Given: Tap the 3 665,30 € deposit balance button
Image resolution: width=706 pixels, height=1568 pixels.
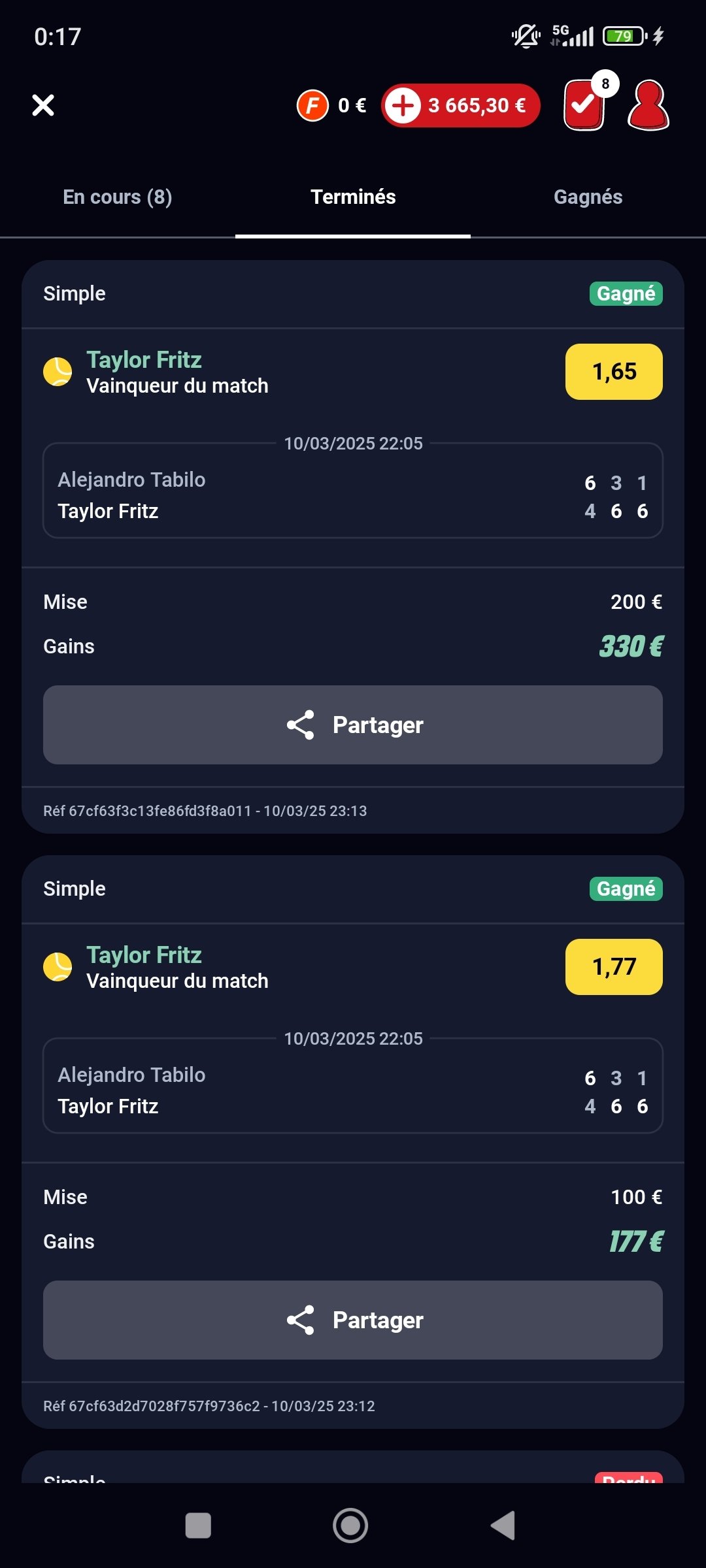Looking at the screenshot, I should (x=461, y=105).
